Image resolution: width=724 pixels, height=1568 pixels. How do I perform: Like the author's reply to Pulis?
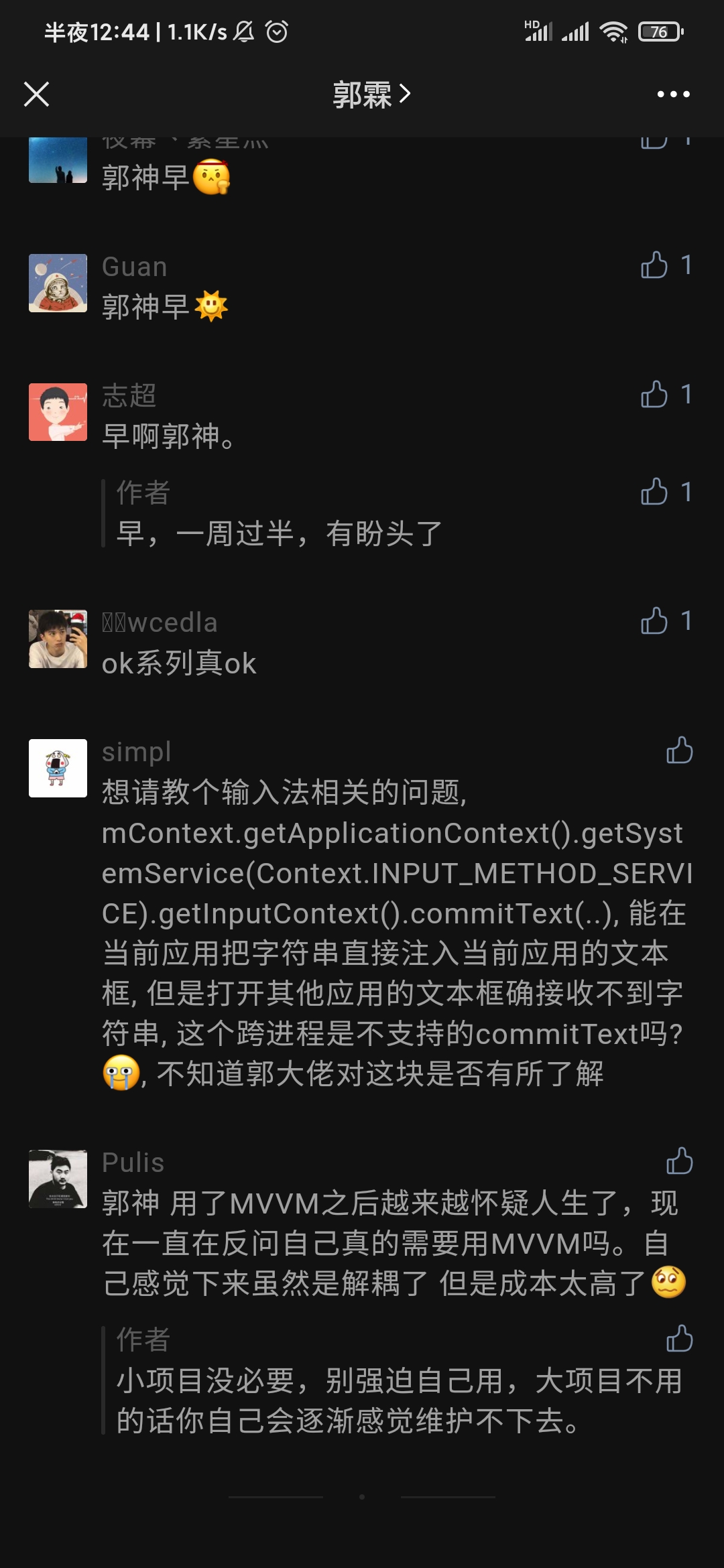click(679, 1339)
